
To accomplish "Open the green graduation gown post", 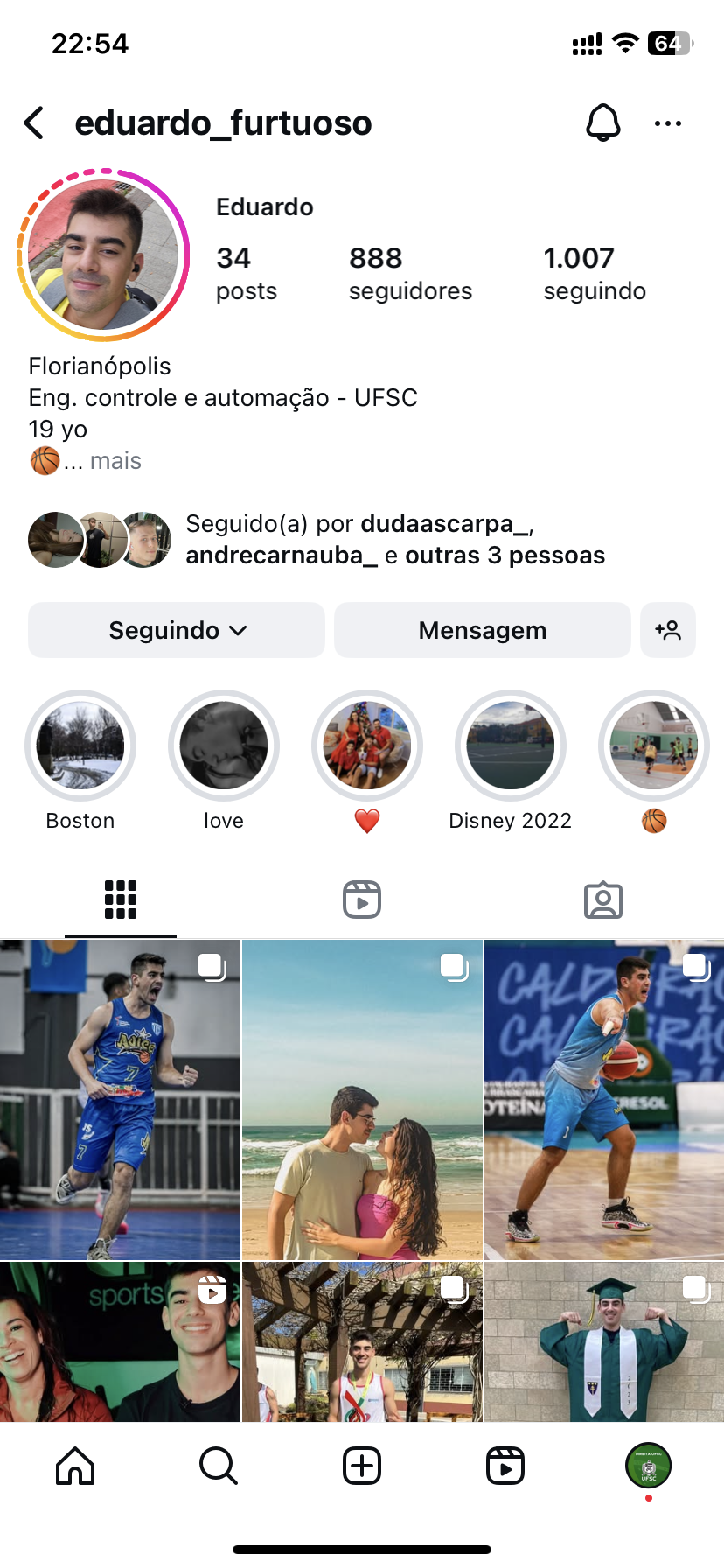I will [x=604, y=1341].
